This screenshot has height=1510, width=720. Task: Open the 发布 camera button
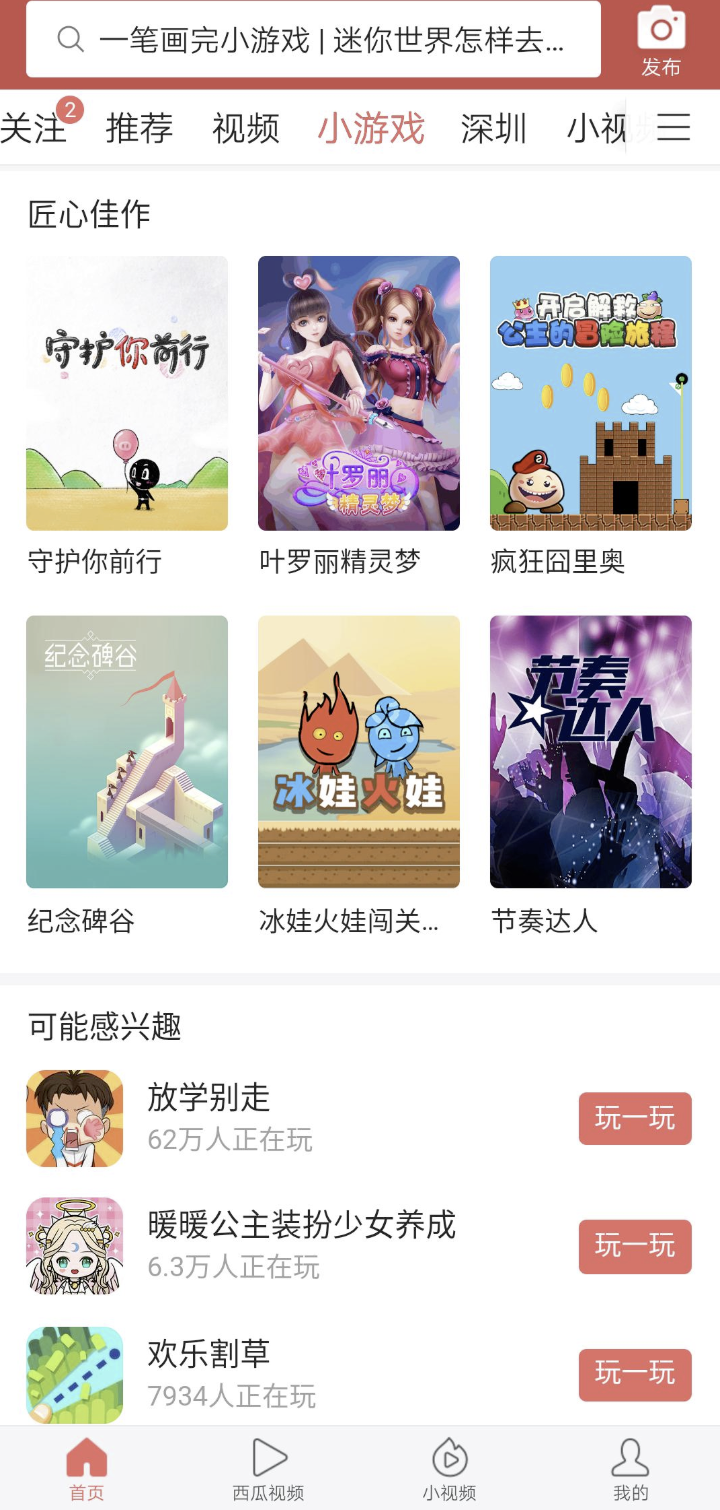coord(661,42)
